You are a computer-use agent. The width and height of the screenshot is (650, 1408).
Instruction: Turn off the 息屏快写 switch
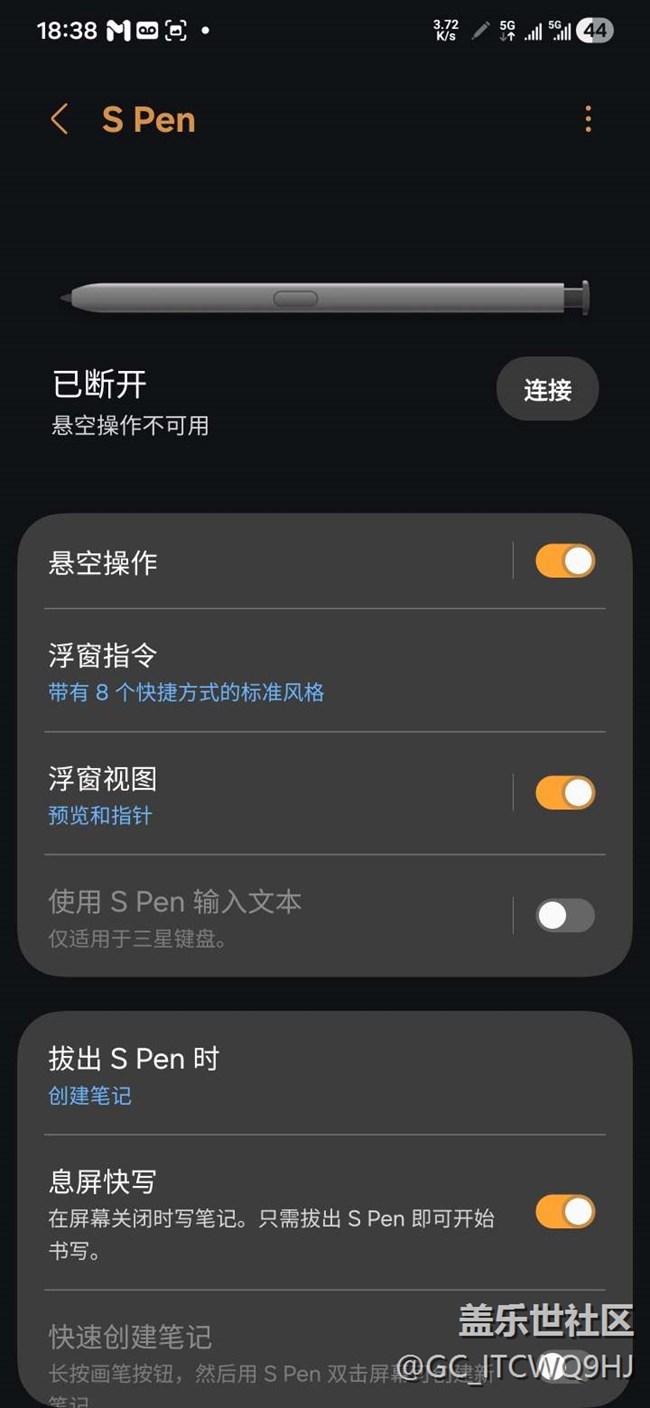point(565,1212)
